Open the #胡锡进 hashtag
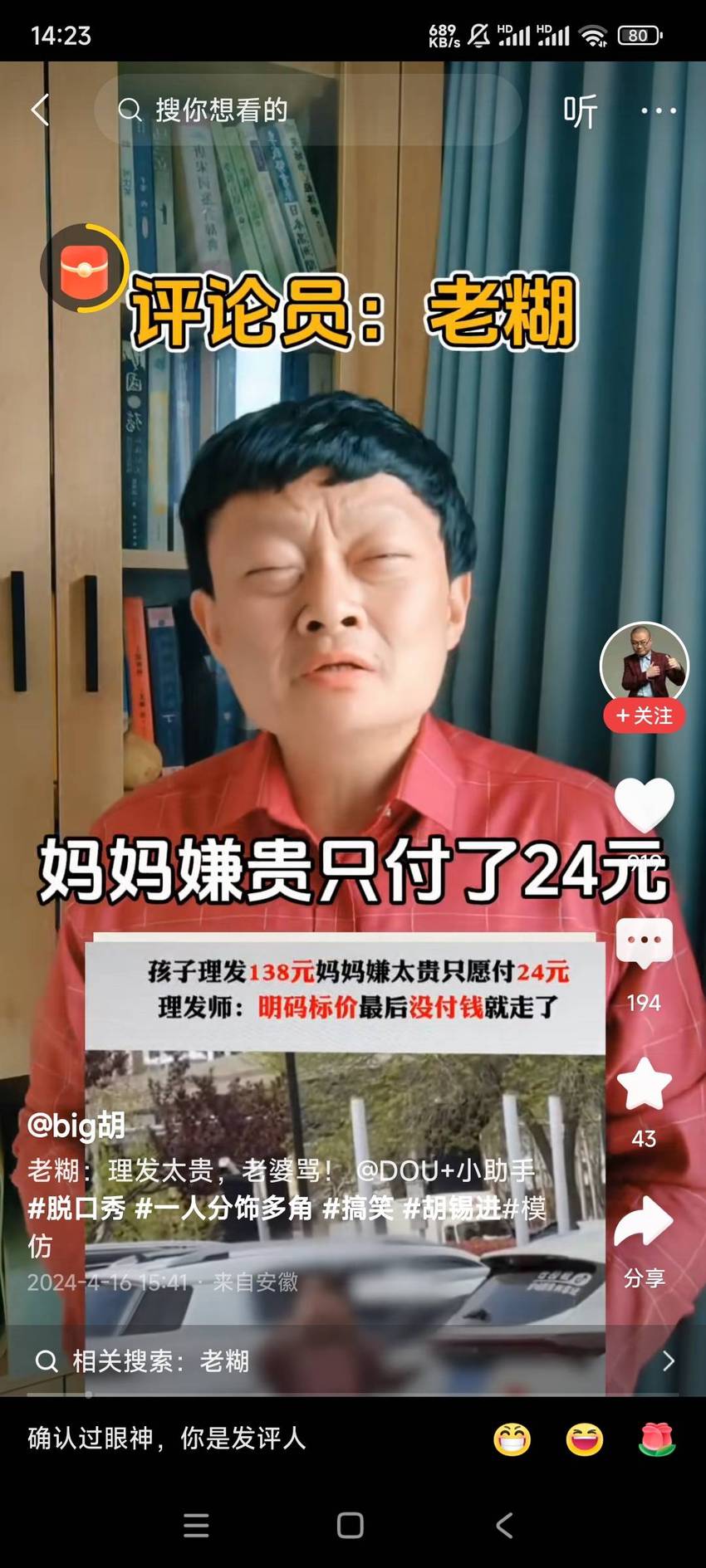The width and height of the screenshot is (706, 1568). click(452, 1209)
